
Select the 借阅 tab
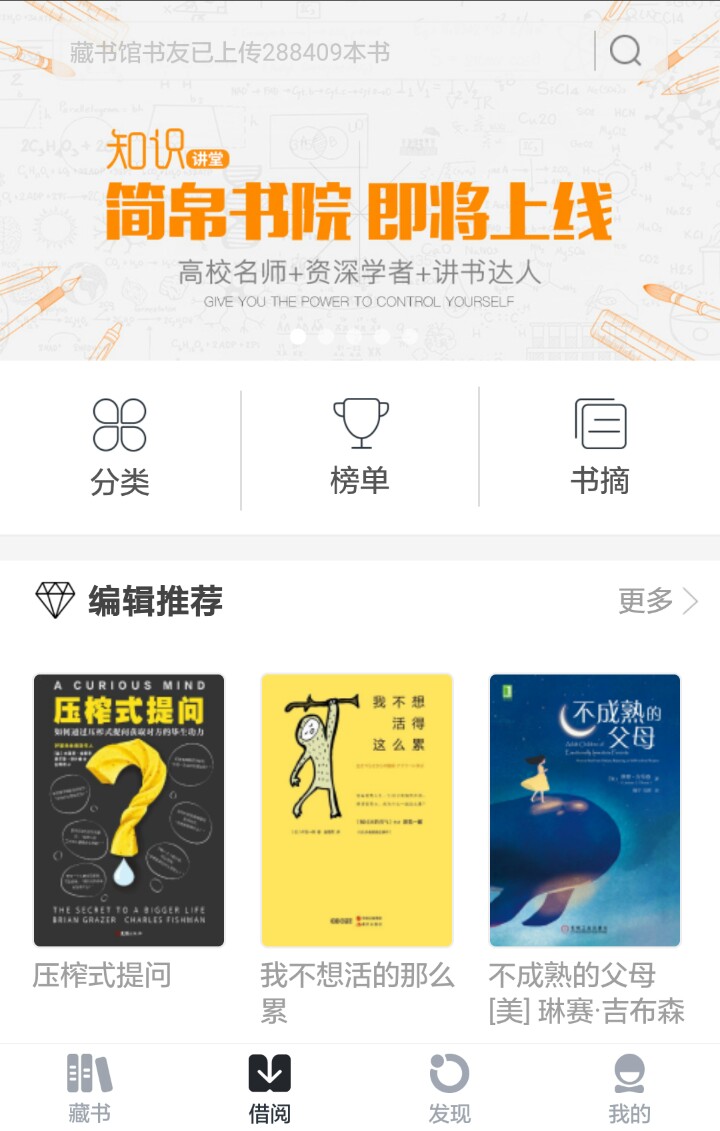coord(270,1088)
